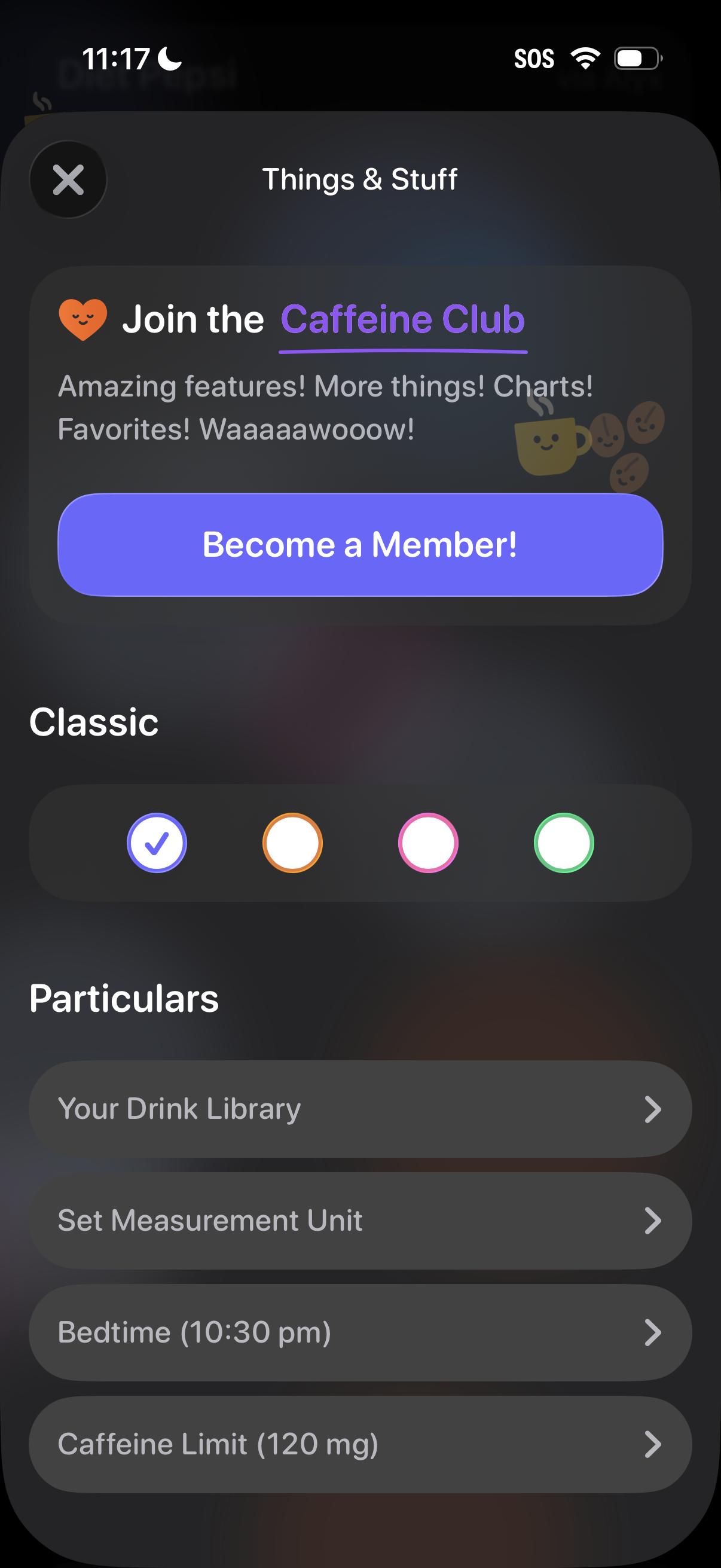Viewport: 721px width, 1568px height.
Task: Open the Caffeine Club link
Action: coord(404,319)
